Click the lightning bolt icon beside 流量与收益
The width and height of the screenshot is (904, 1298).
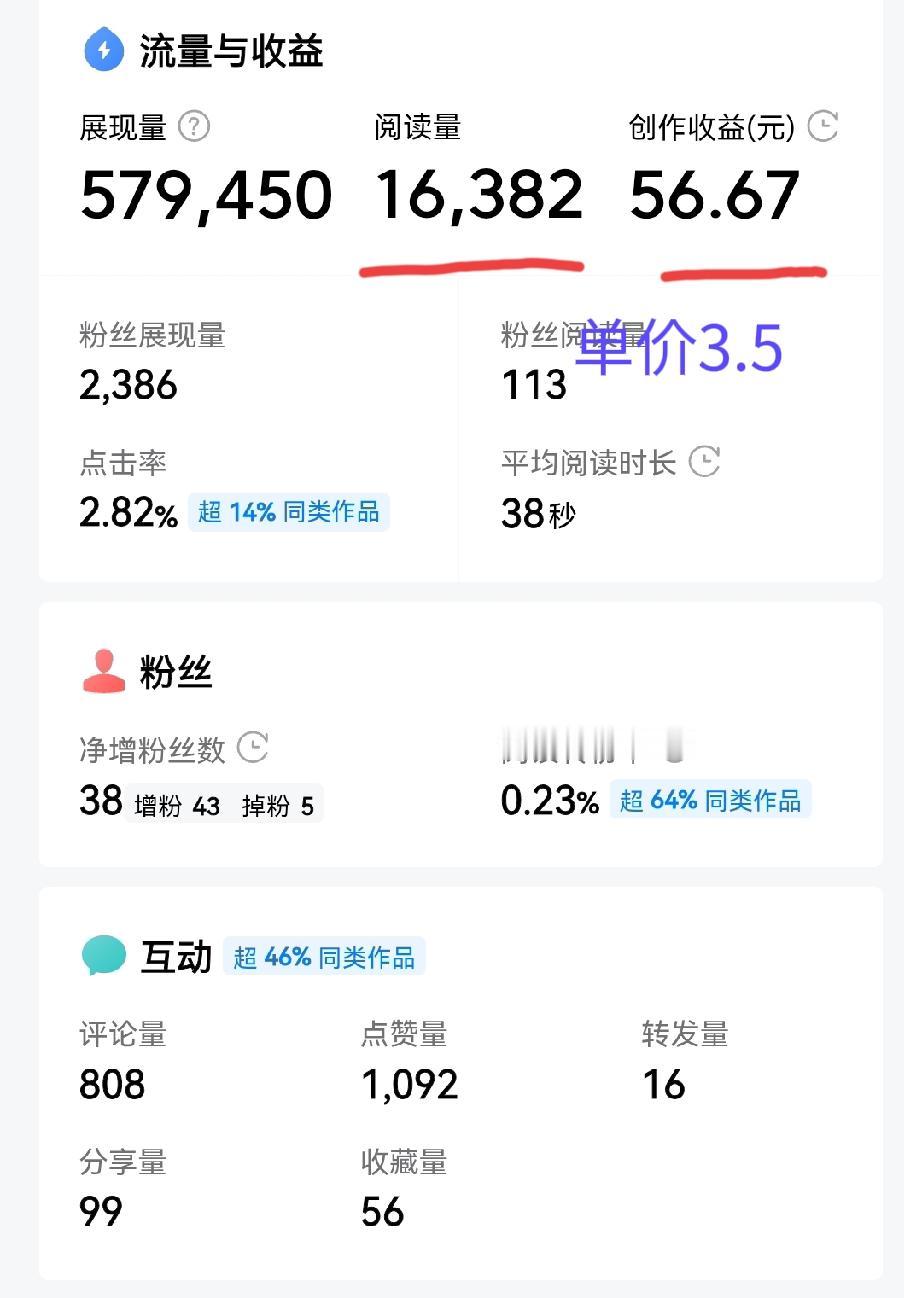click(103, 50)
